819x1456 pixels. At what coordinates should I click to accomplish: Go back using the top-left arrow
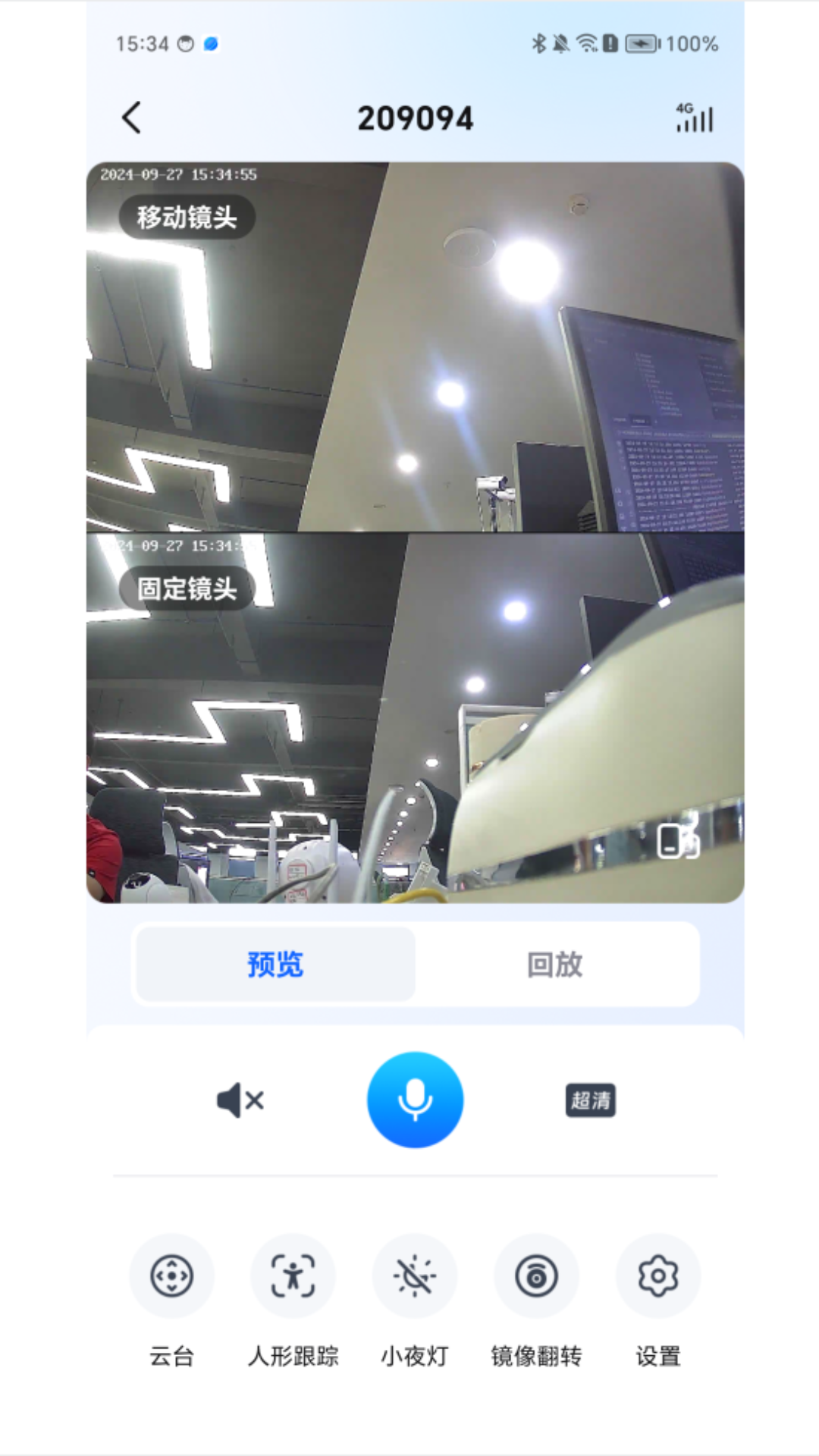(132, 118)
